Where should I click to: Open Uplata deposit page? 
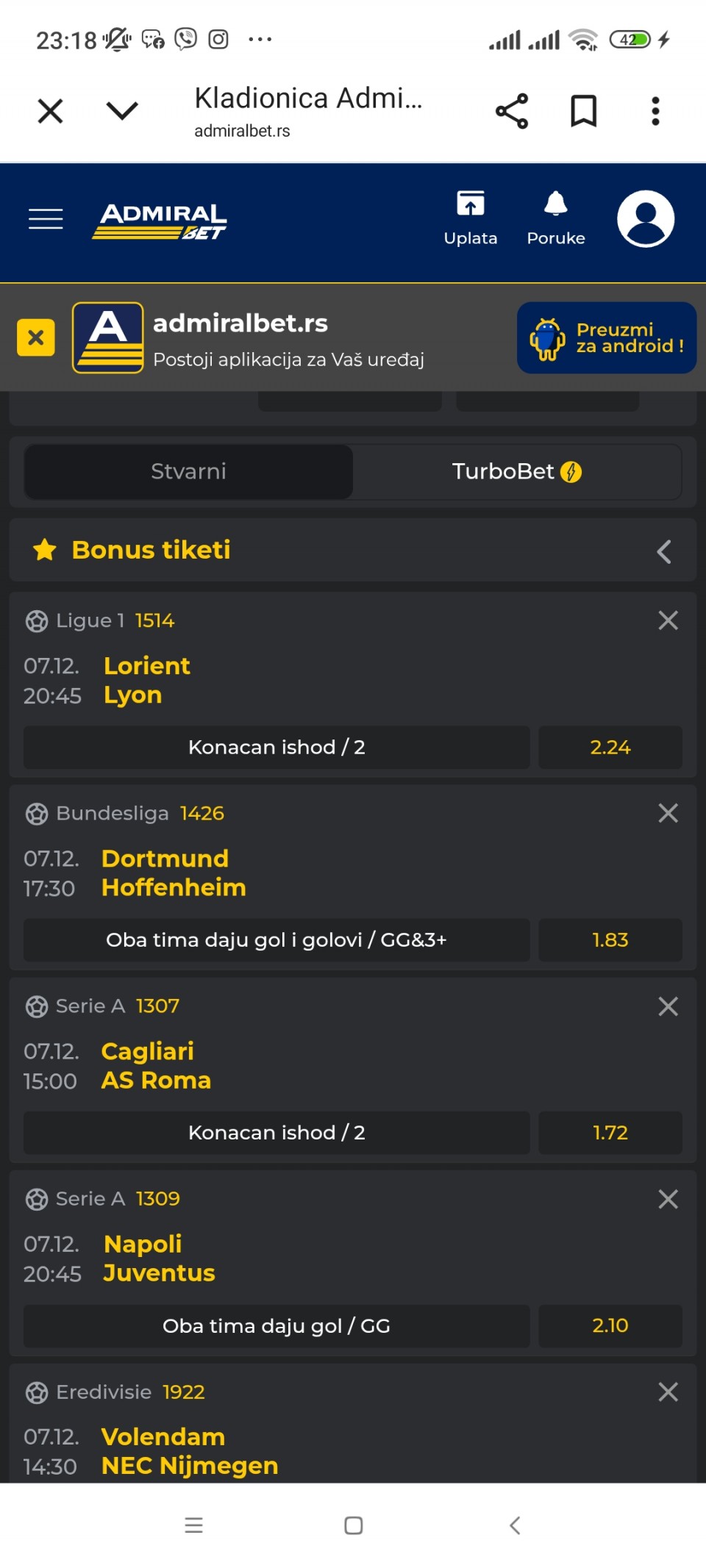point(471,218)
